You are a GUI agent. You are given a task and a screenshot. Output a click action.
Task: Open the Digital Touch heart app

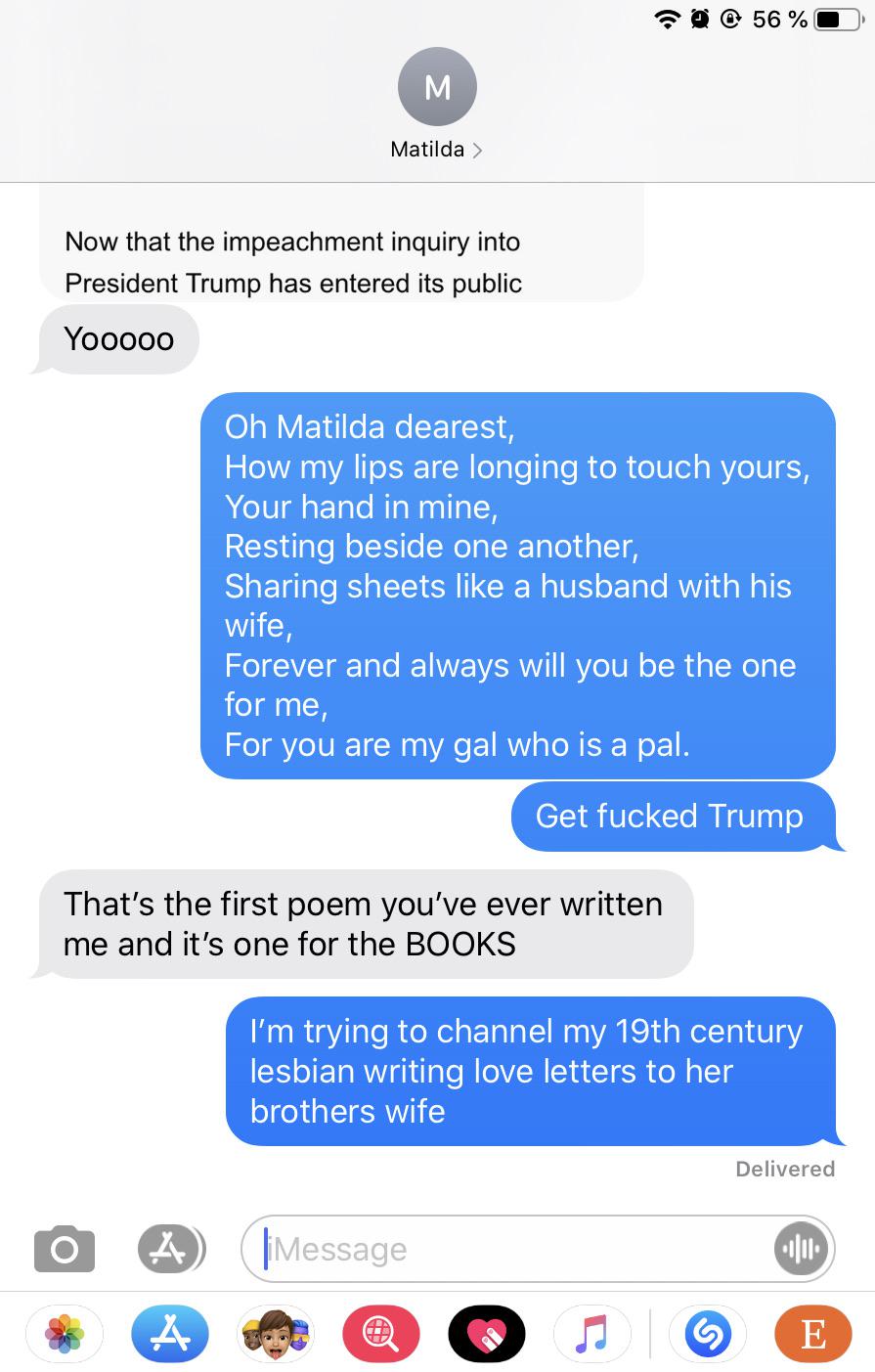(x=487, y=1334)
